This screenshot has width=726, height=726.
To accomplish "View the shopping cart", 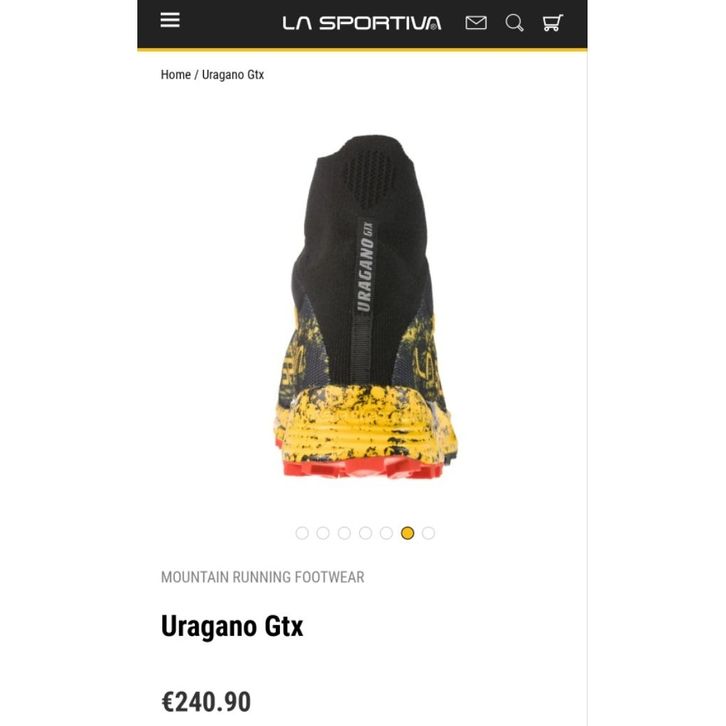I will pos(552,22).
